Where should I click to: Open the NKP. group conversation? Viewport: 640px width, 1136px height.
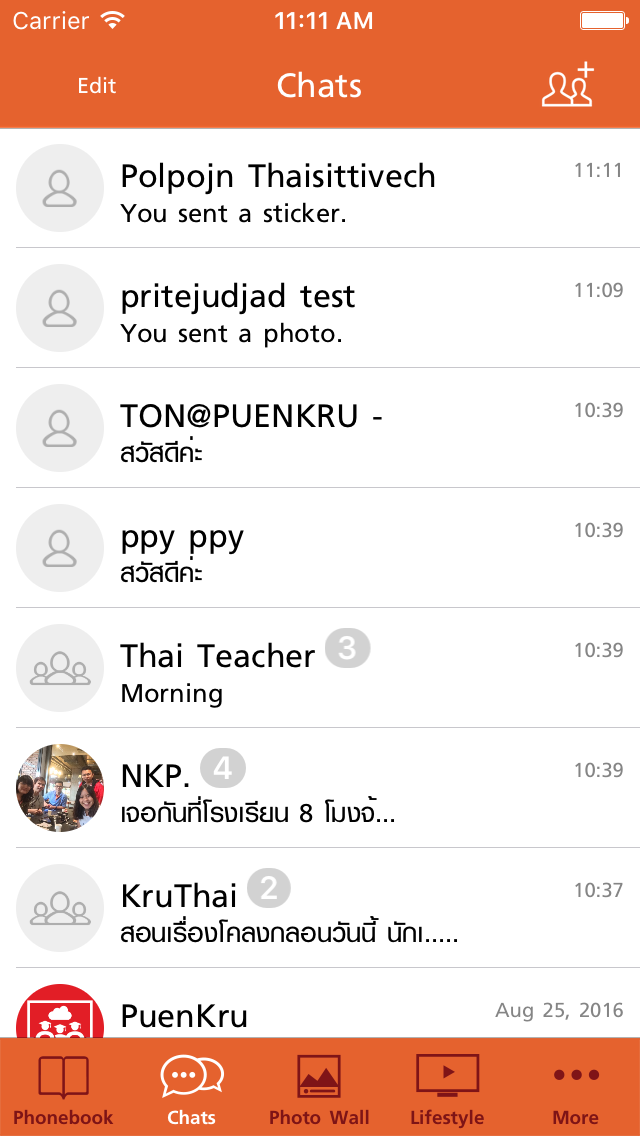[320, 789]
